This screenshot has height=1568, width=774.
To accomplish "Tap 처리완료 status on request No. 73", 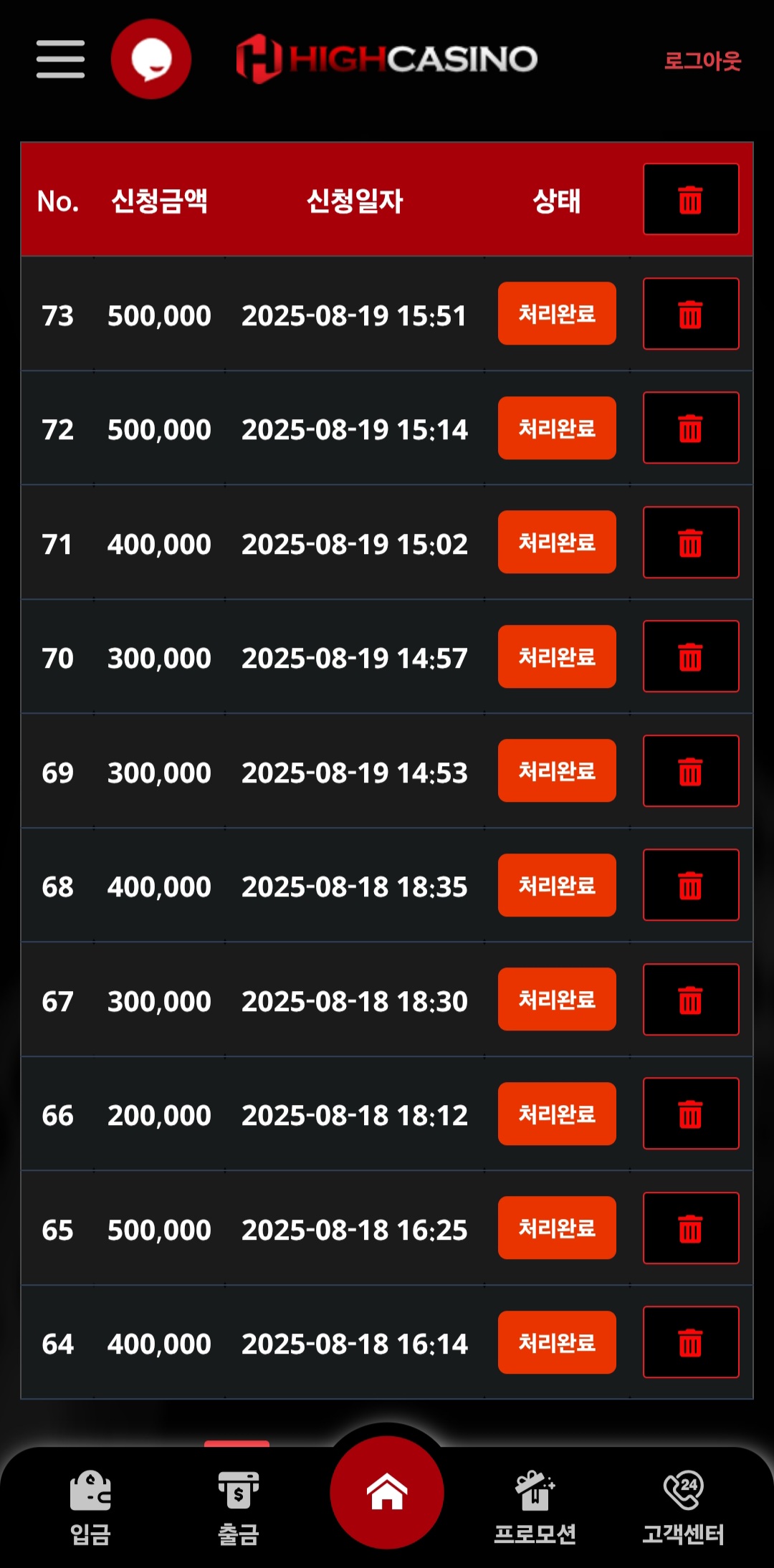I will pyautogui.click(x=557, y=314).
